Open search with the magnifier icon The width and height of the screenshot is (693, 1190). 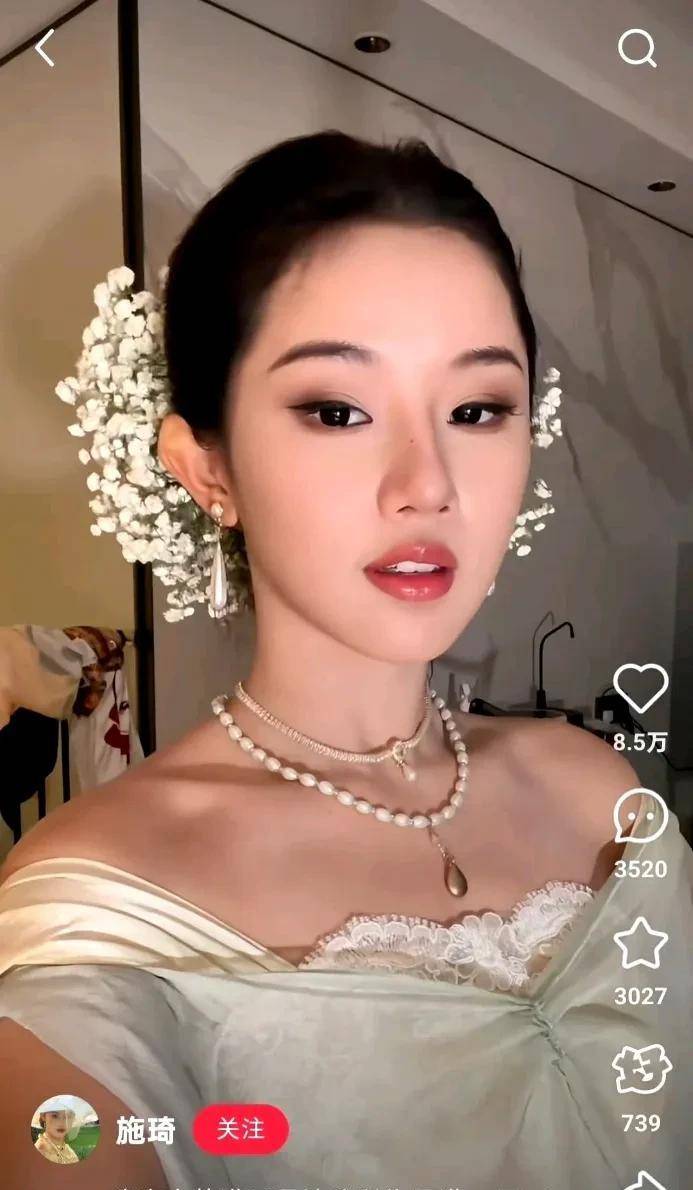click(x=636, y=47)
